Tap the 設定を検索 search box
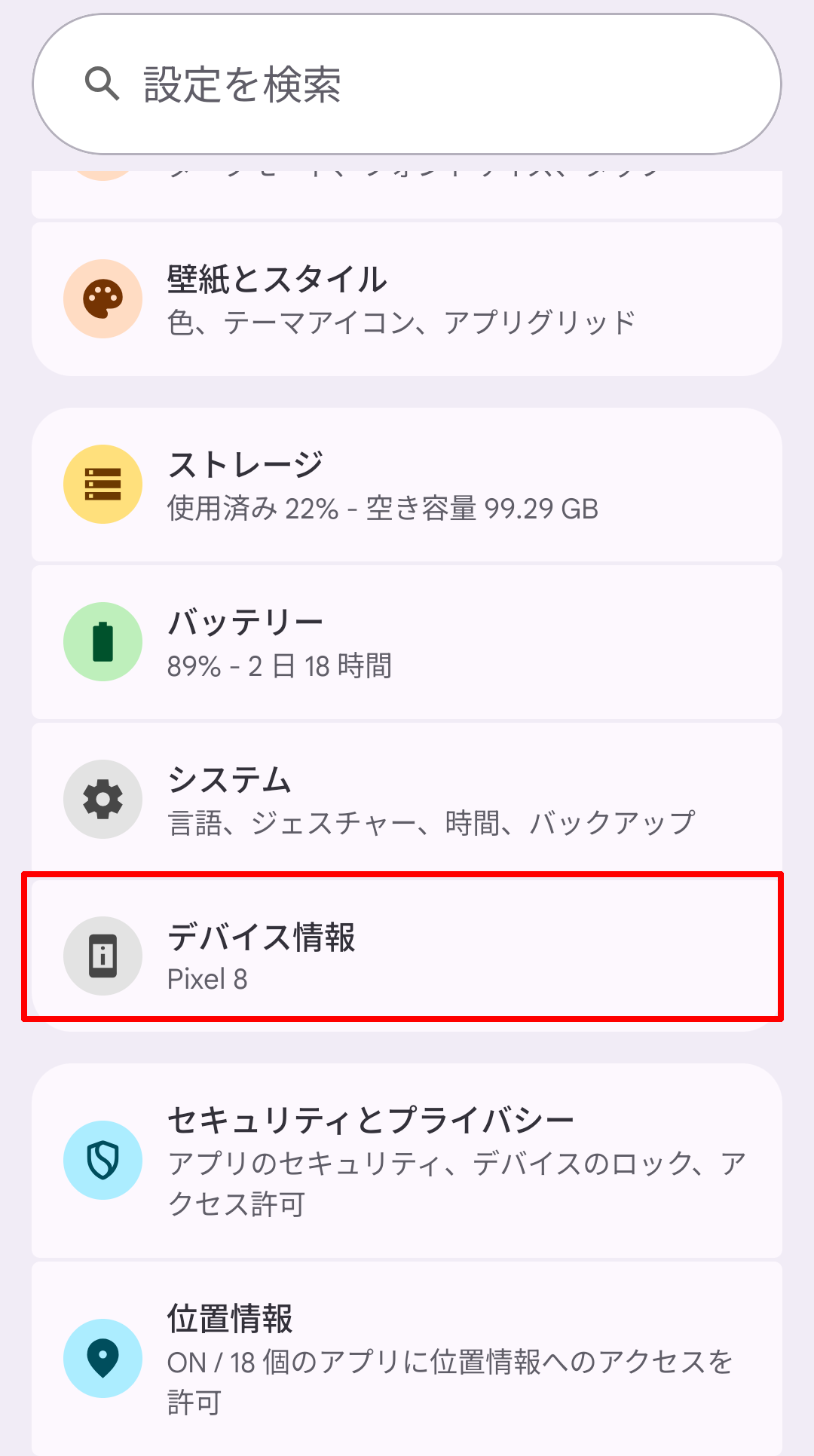 [407, 84]
